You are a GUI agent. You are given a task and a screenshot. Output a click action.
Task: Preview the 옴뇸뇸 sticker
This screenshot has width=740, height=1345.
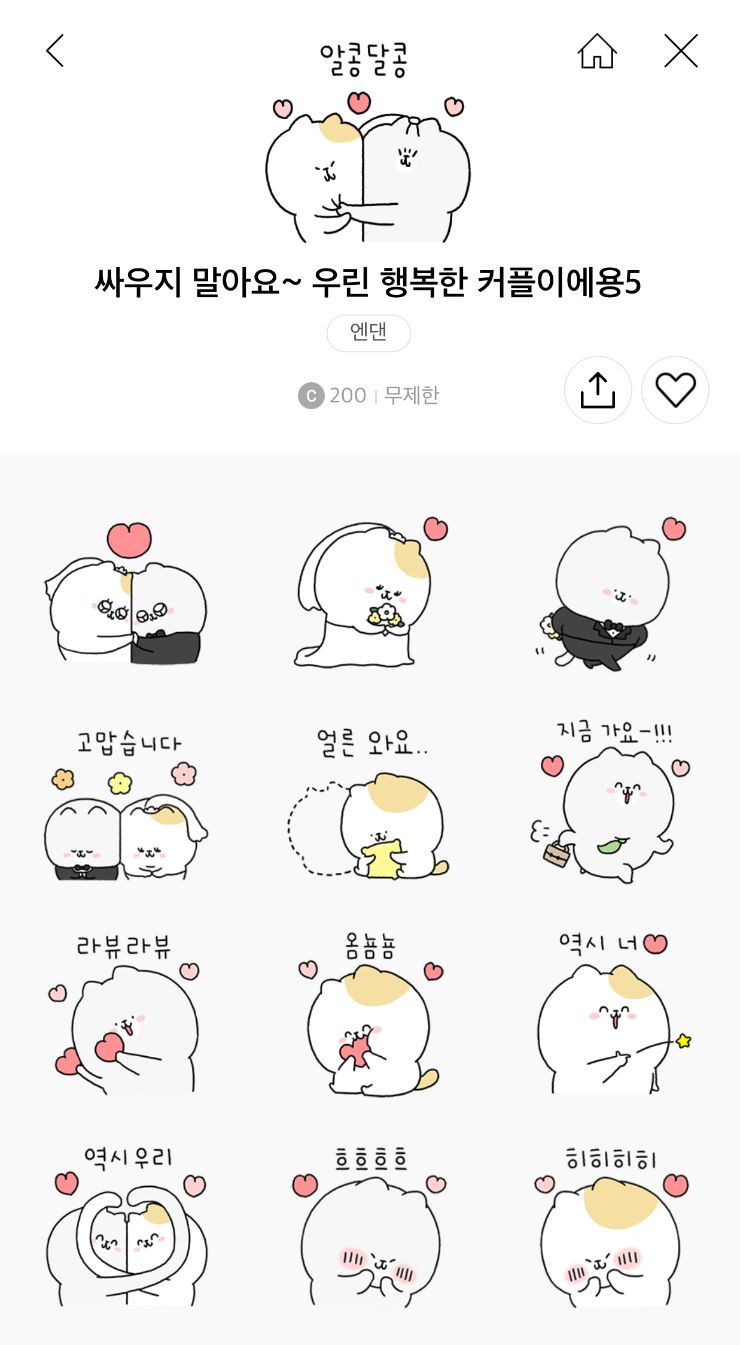pos(368,1015)
